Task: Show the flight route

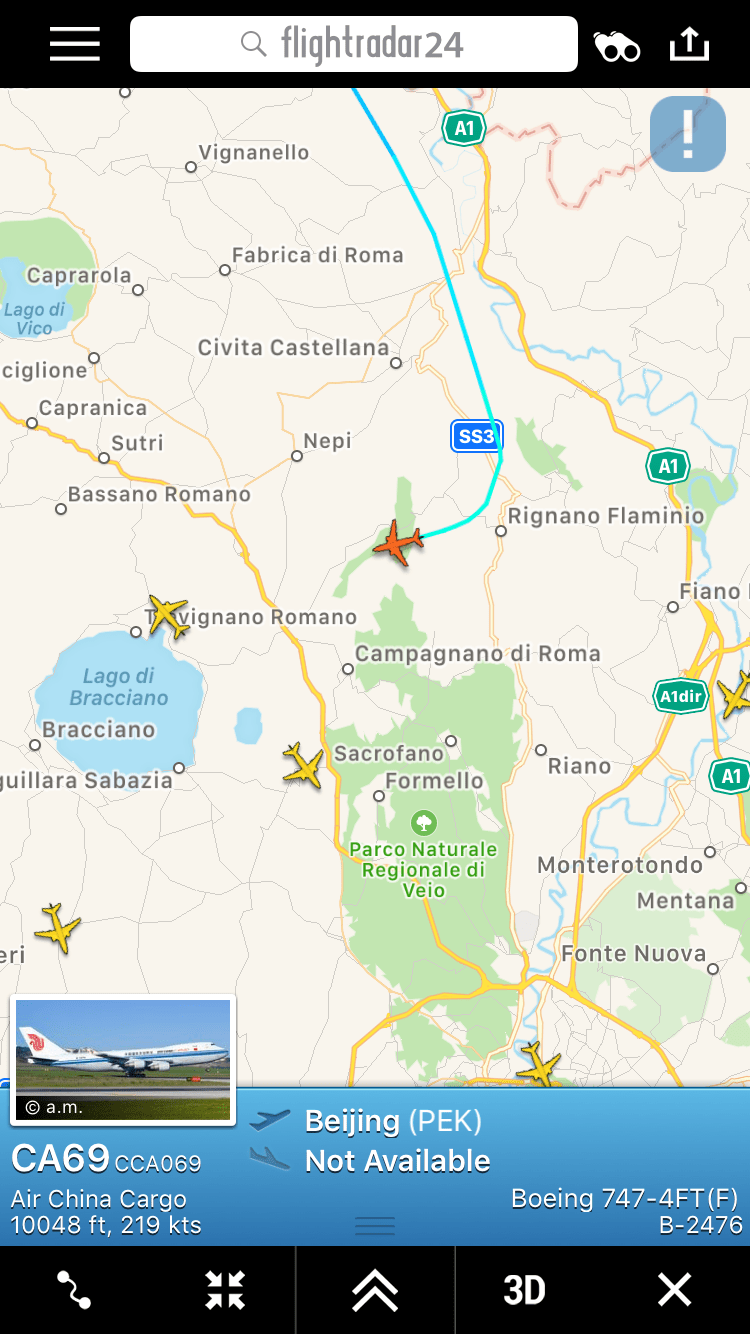Action: click(74, 1290)
